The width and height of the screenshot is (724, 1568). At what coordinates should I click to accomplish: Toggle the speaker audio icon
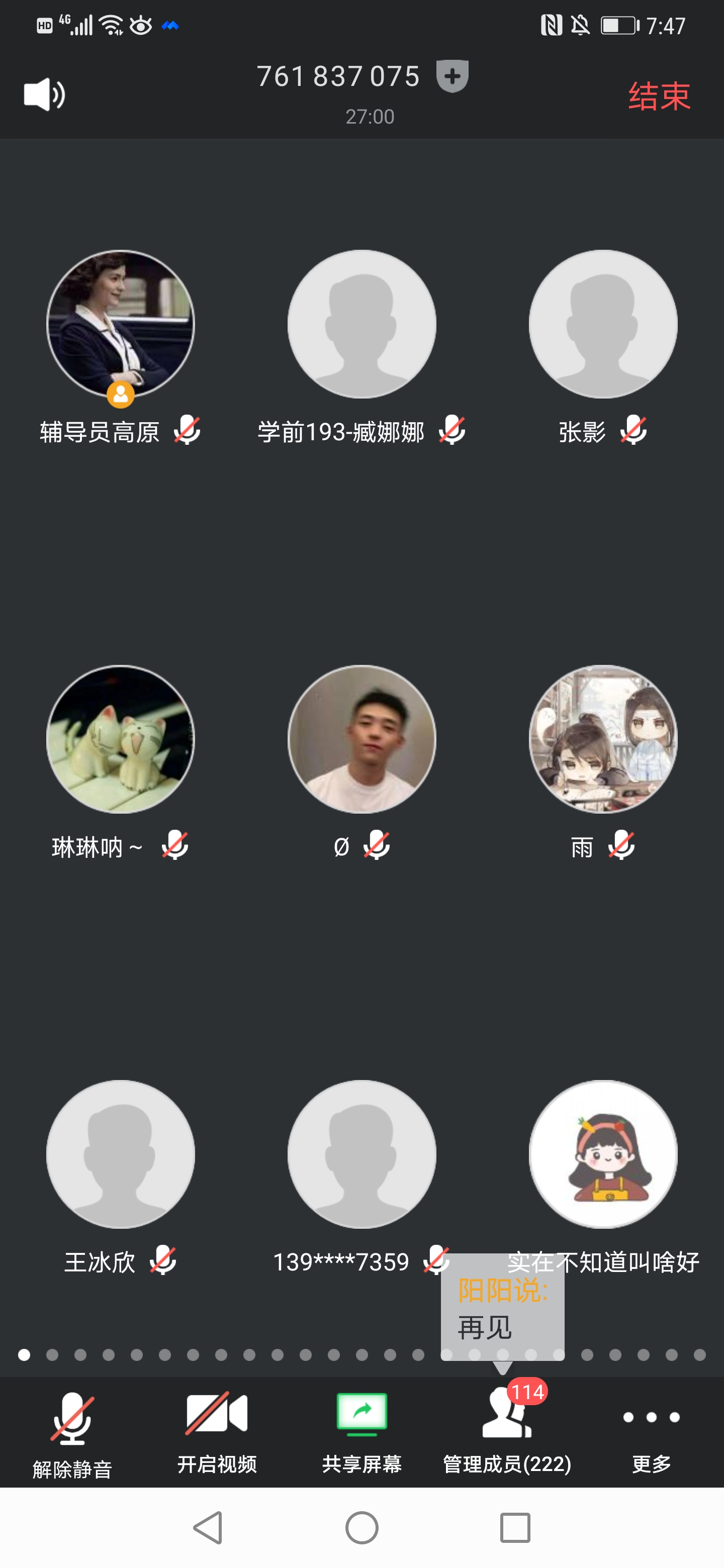tap(44, 95)
